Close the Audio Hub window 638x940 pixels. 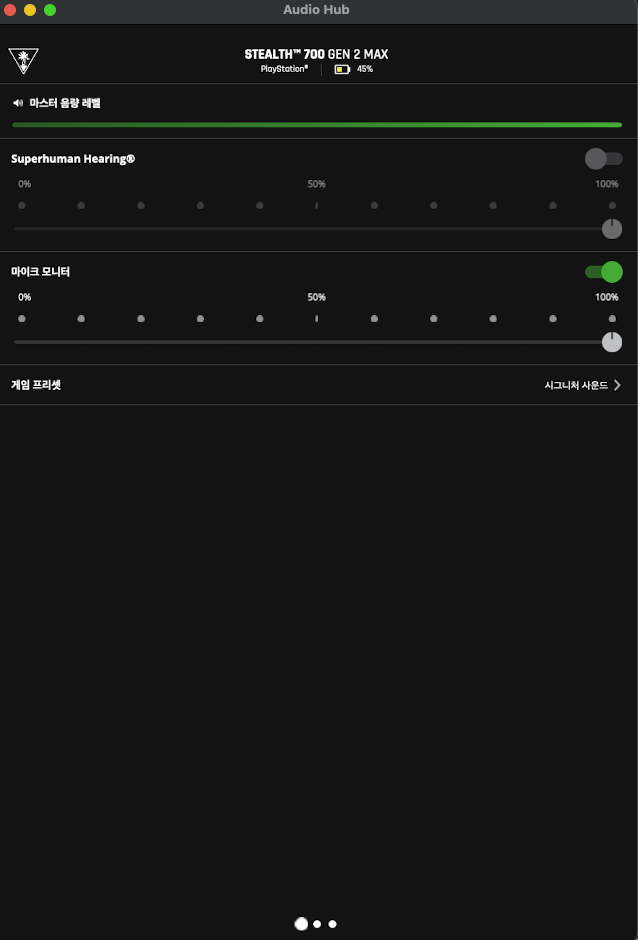point(10,10)
